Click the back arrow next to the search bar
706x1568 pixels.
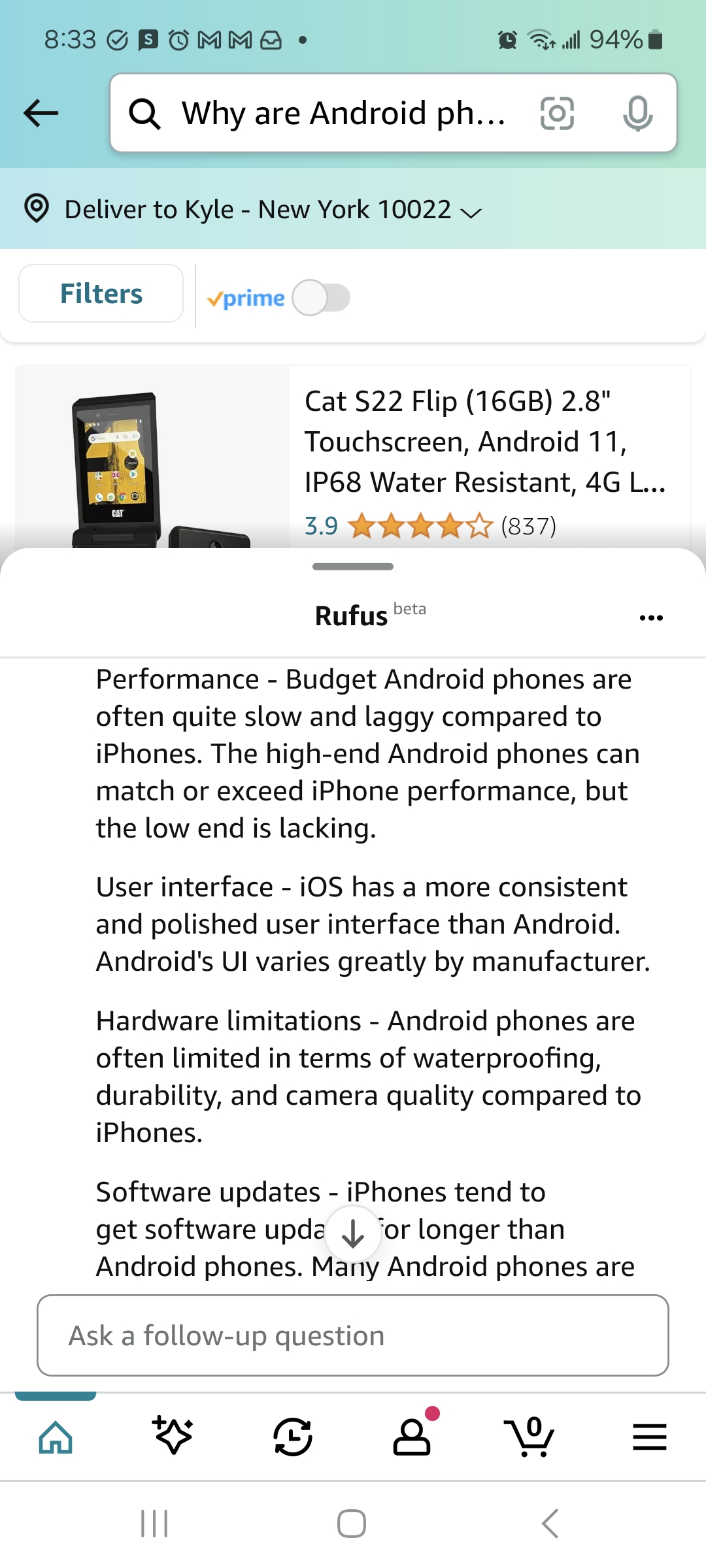tap(41, 112)
